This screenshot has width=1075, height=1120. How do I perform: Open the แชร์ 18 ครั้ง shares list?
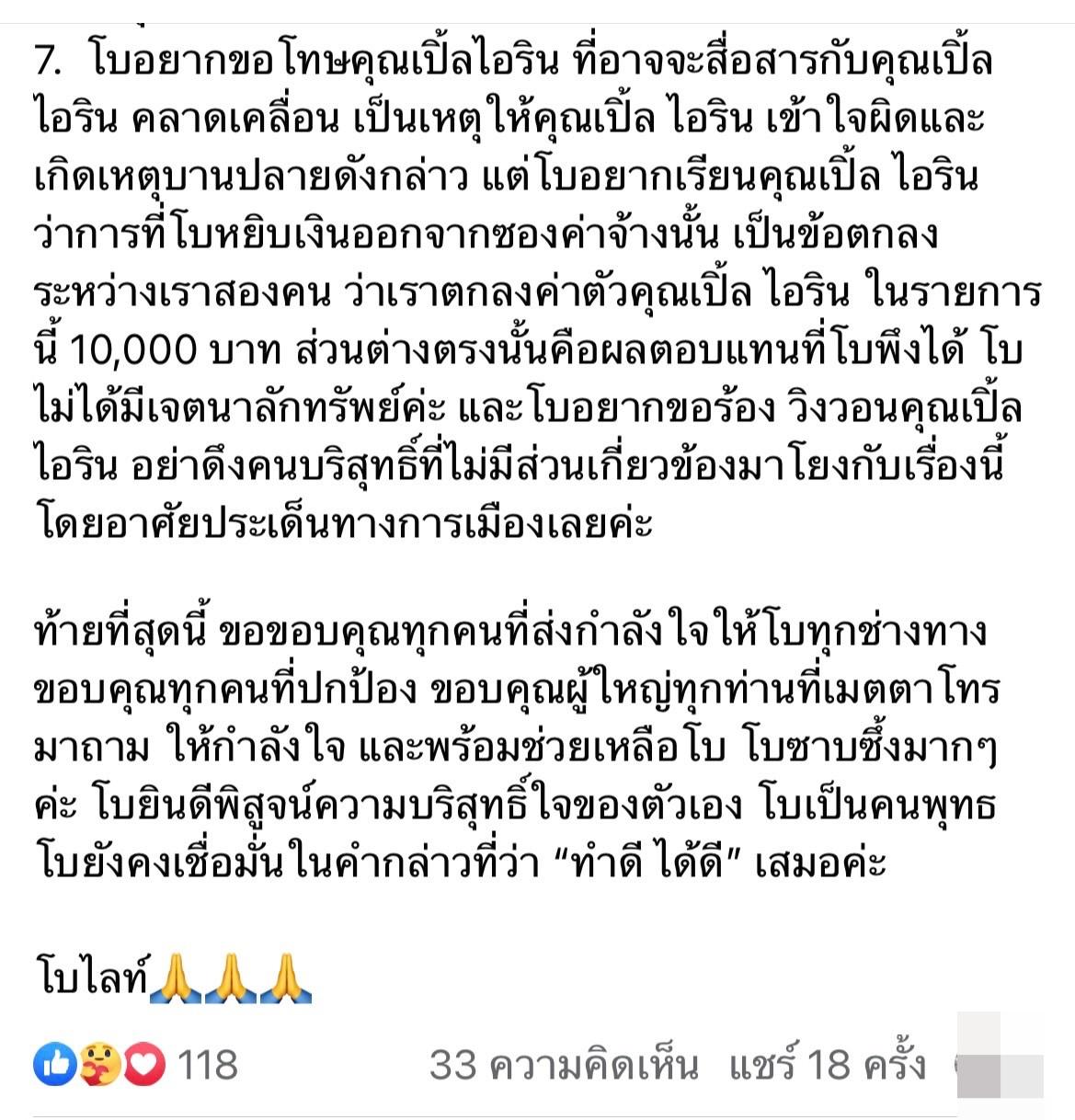[x=827, y=1065]
